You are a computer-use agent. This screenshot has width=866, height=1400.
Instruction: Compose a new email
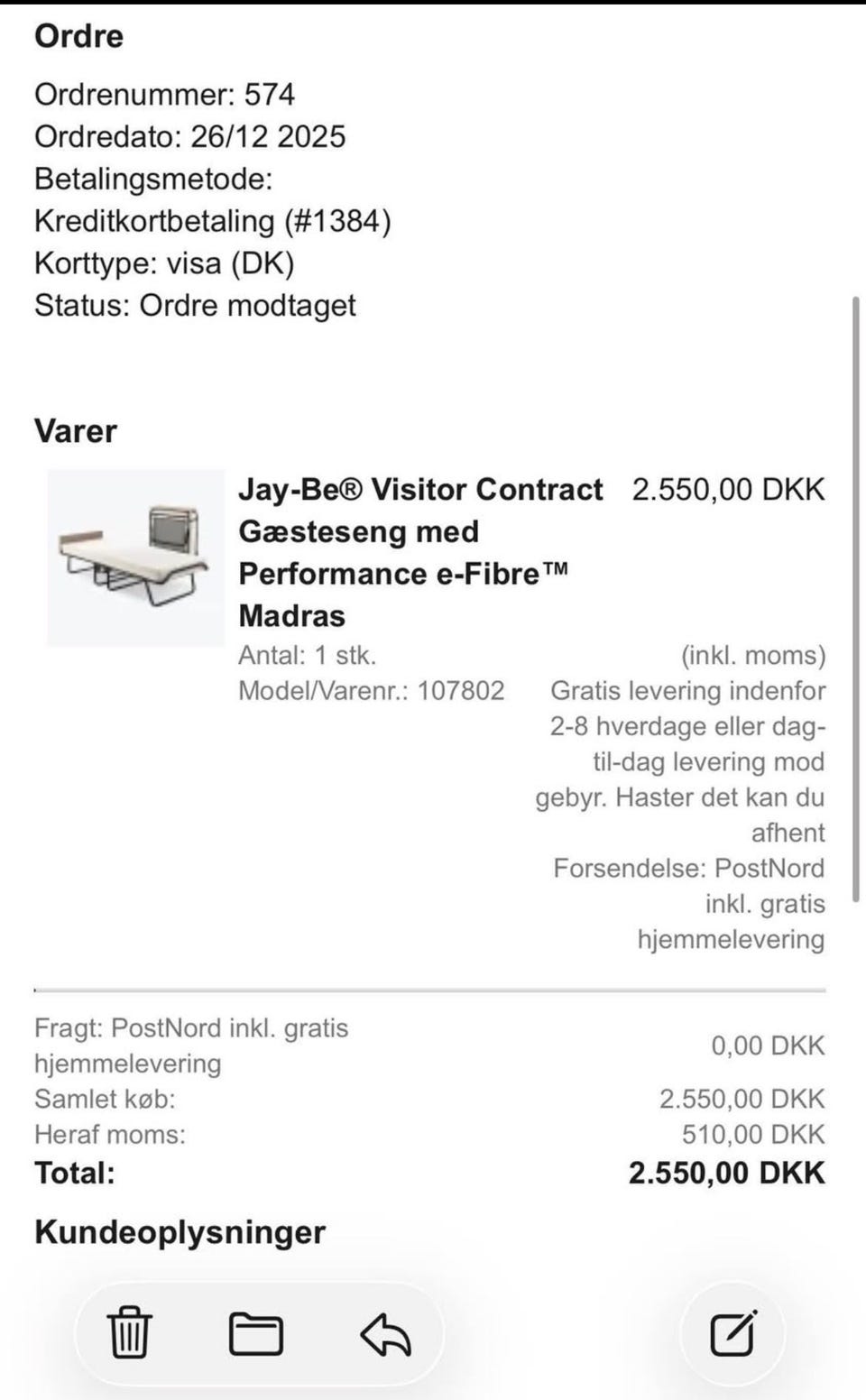click(732, 1333)
